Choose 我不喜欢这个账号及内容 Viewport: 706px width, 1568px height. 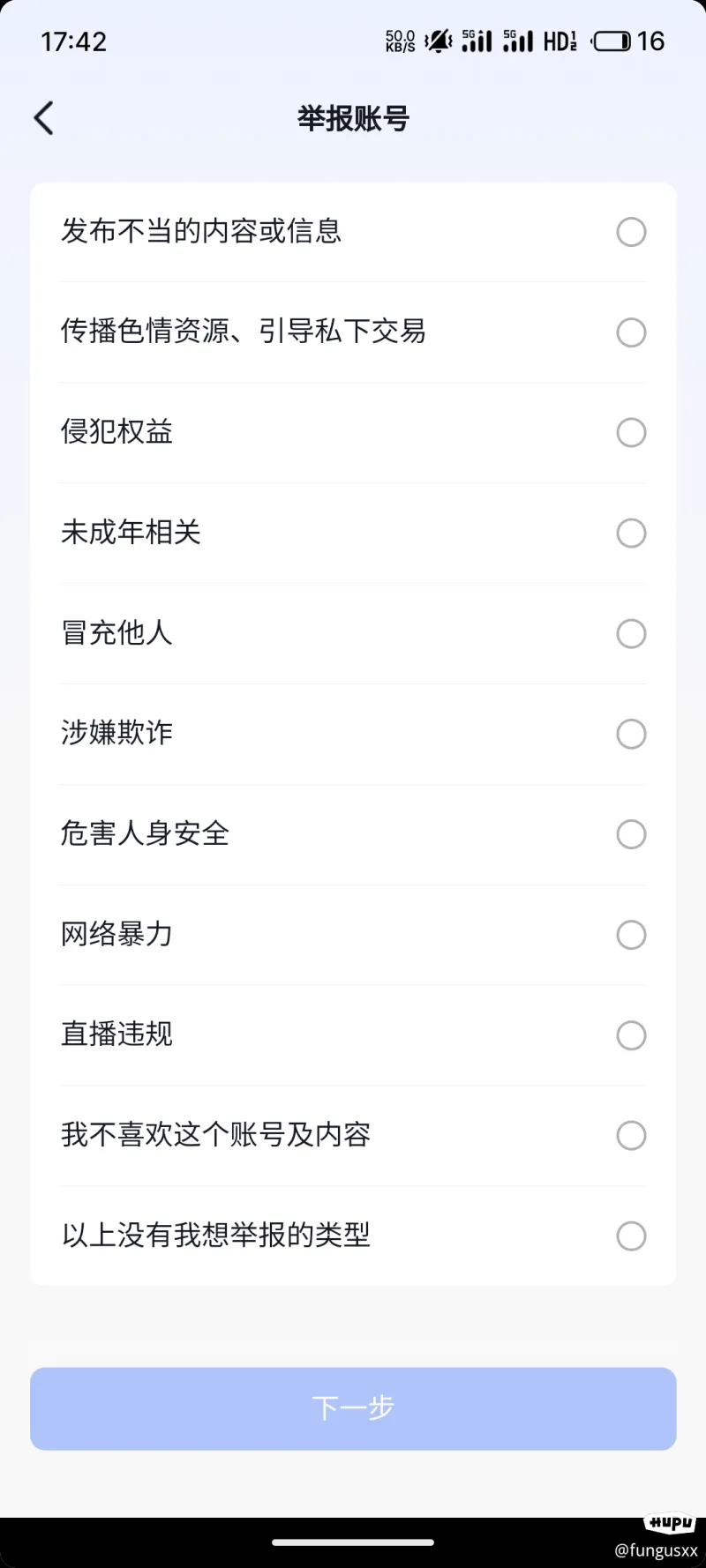tap(353, 1136)
